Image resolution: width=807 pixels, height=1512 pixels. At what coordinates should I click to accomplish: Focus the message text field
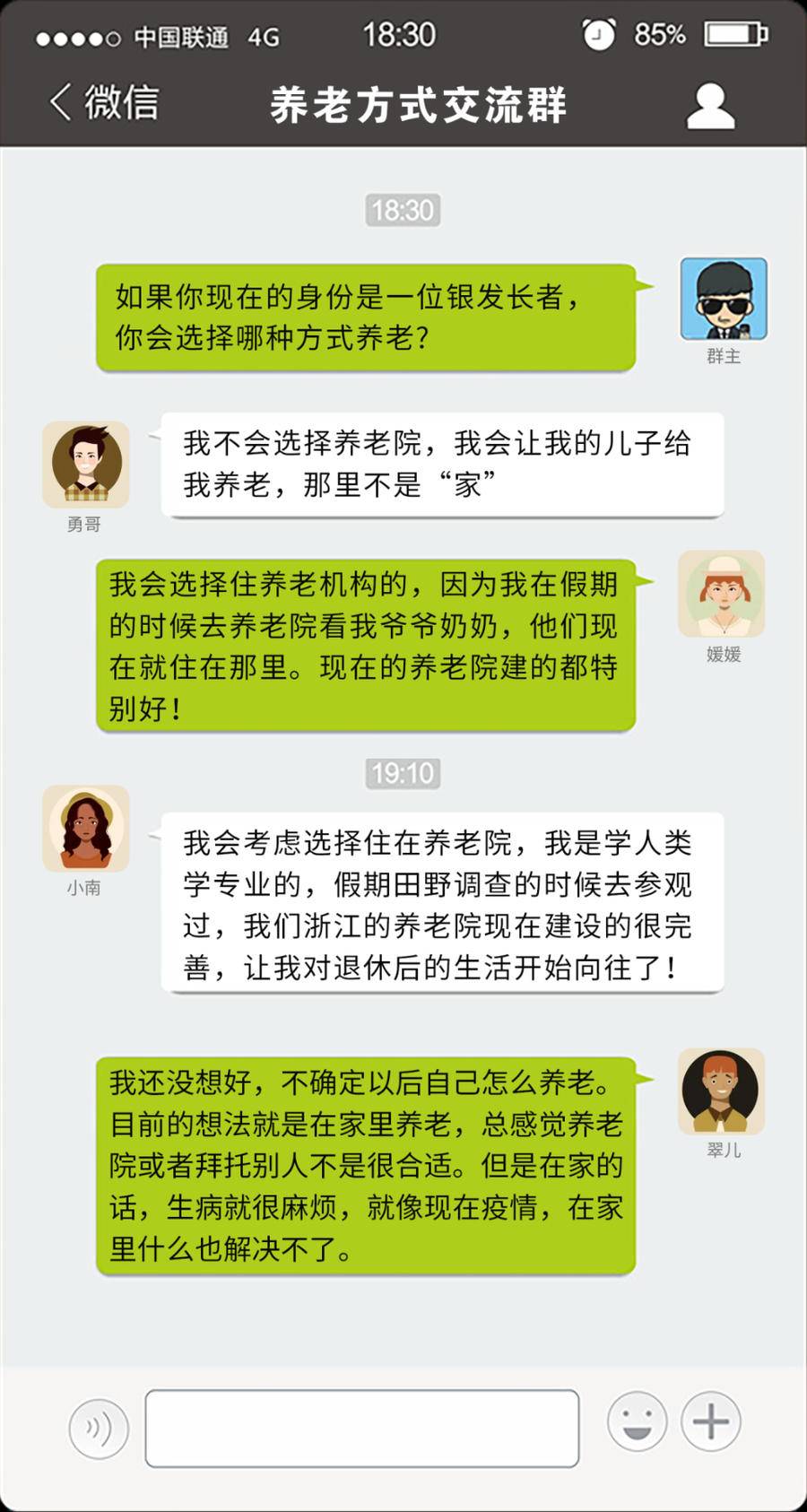362,1428
